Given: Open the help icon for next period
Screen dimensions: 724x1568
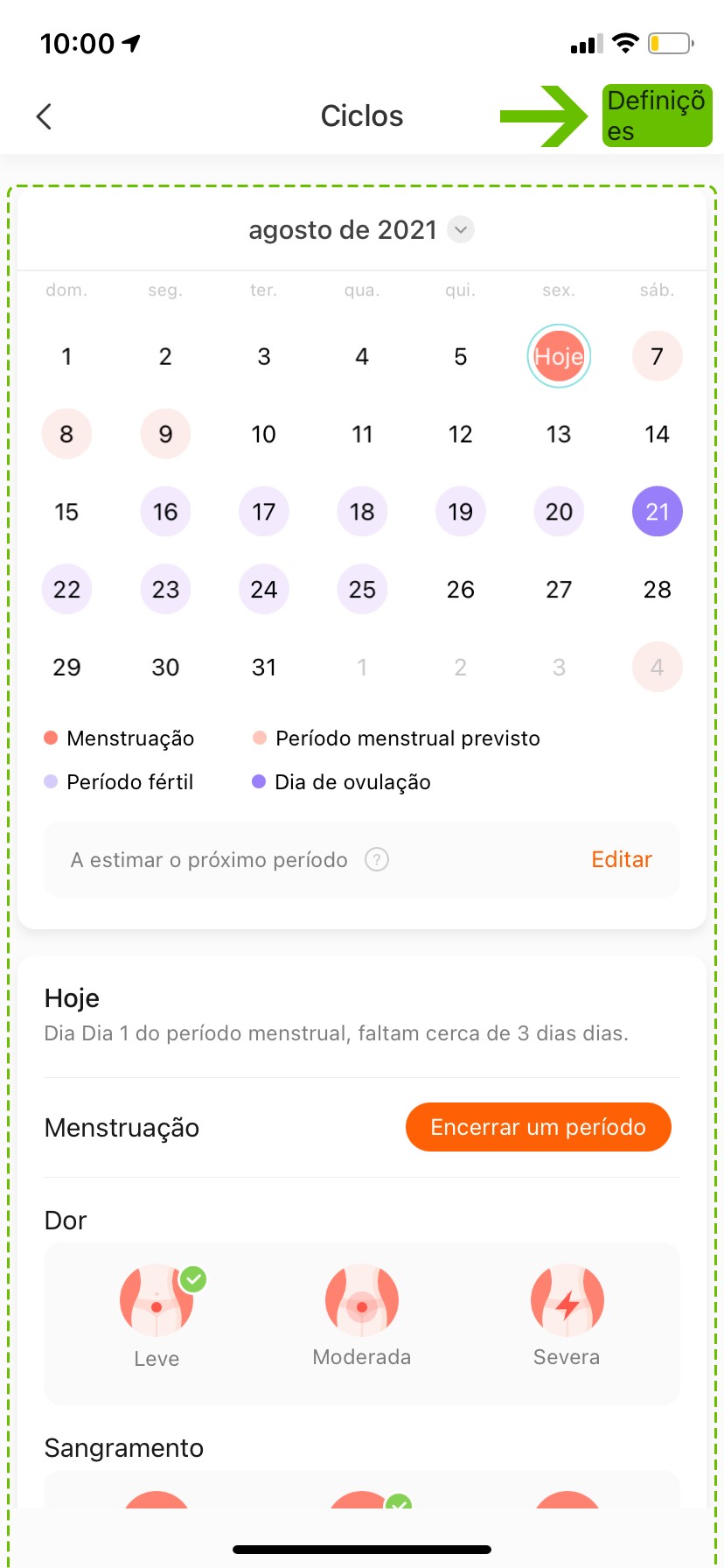Looking at the screenshot, I should pyautogui.click(x=377, y=859).
